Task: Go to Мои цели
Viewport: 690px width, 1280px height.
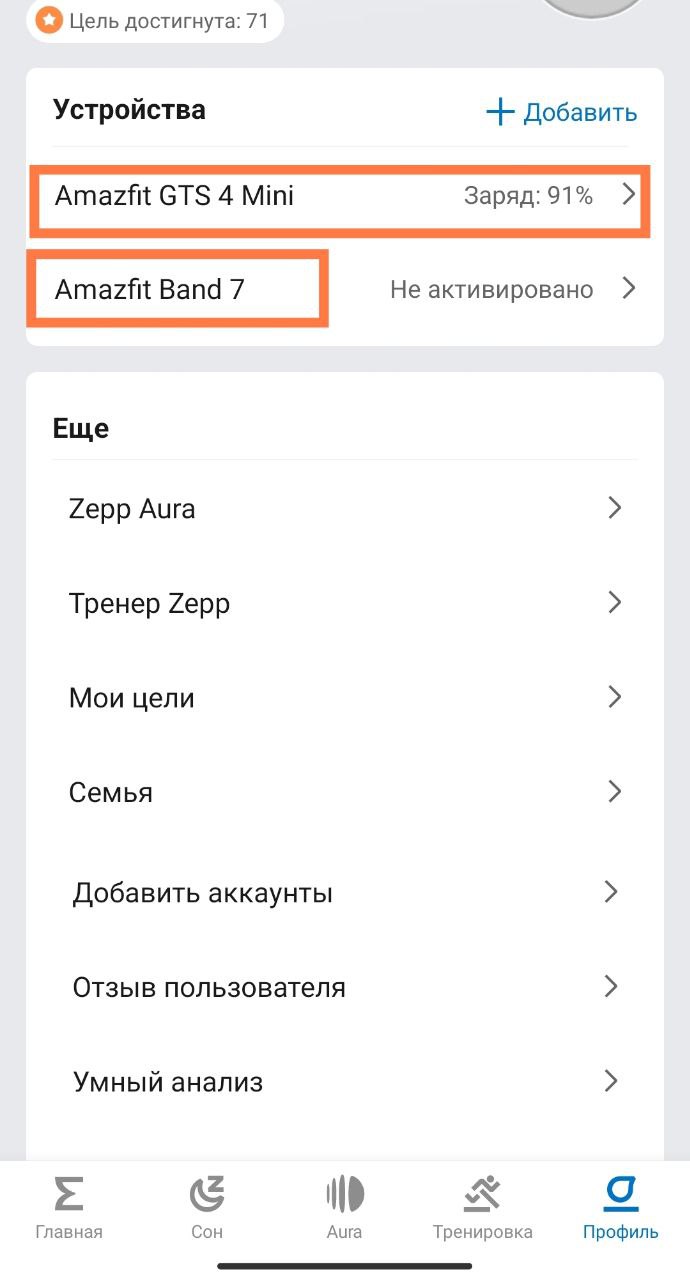Action: click(345, 698)
